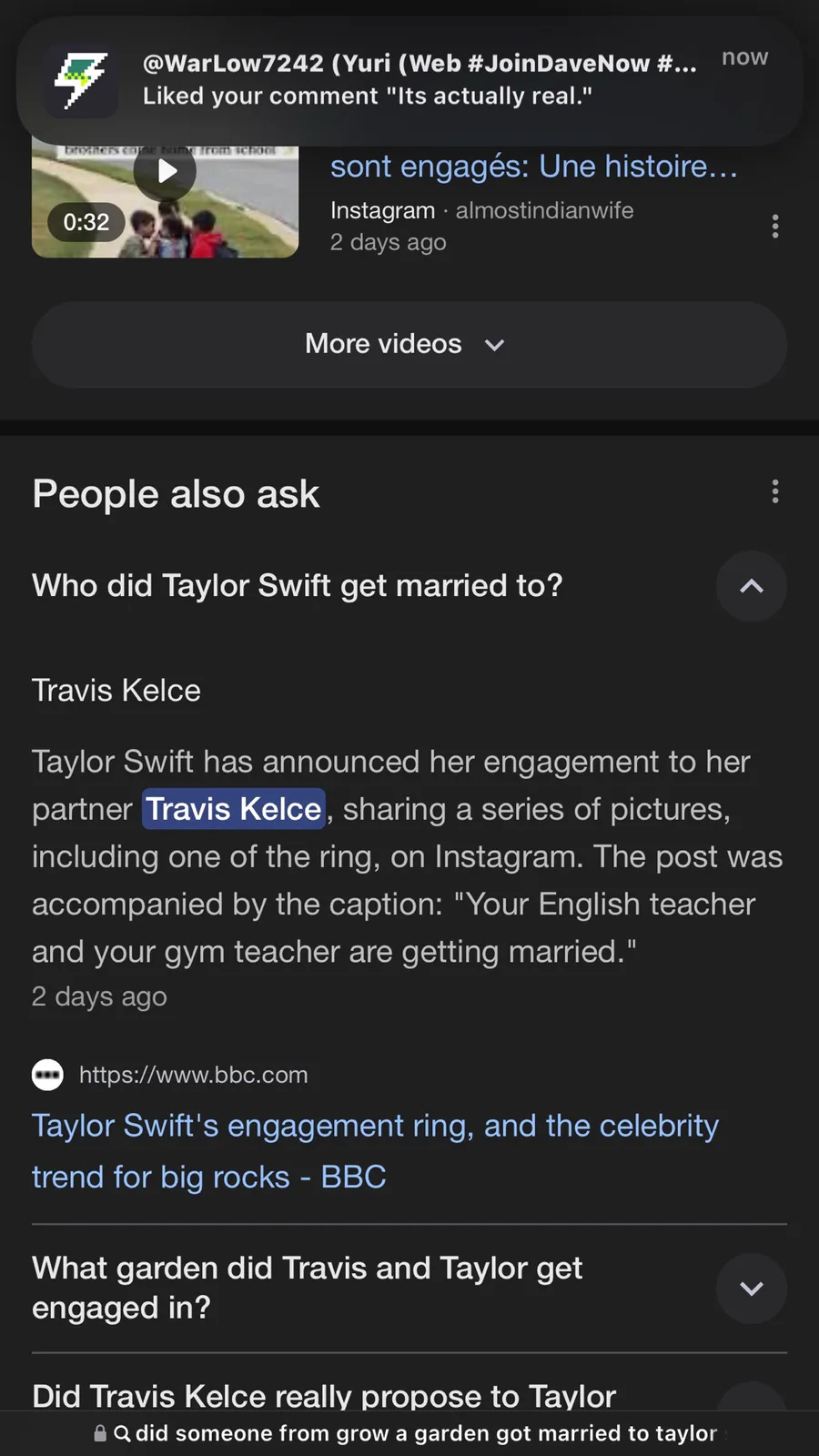Open BBC article on Taylor Swift's engagement ring

point(375,1151)
